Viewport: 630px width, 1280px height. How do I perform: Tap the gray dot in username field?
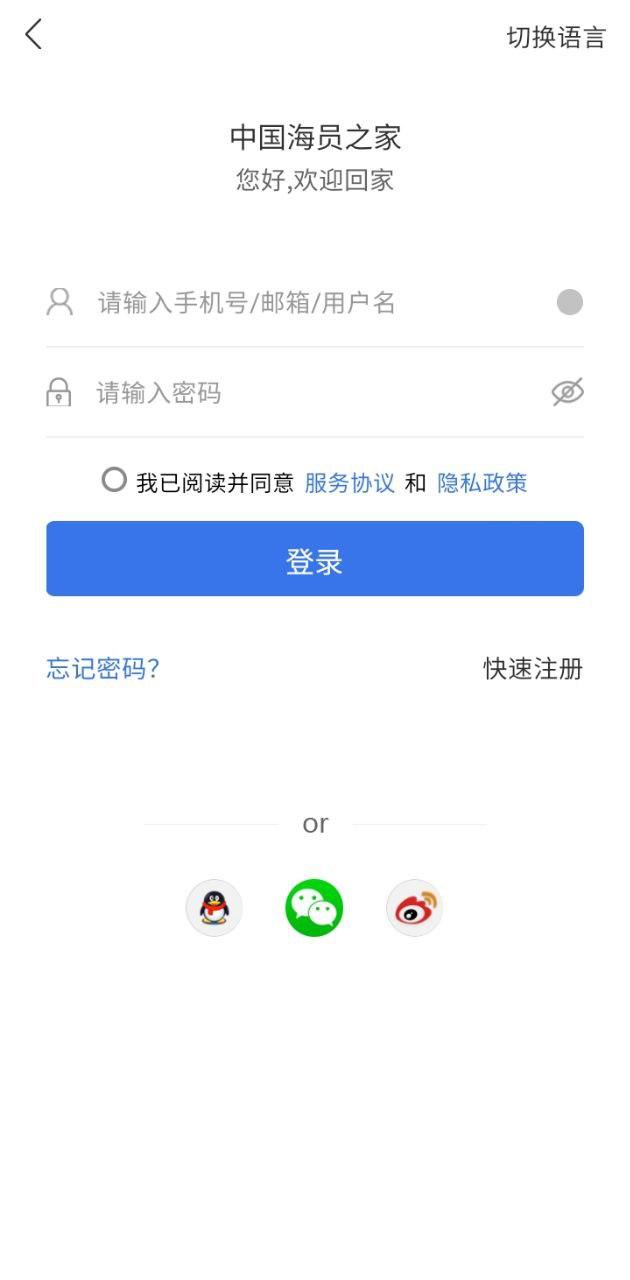570,302
